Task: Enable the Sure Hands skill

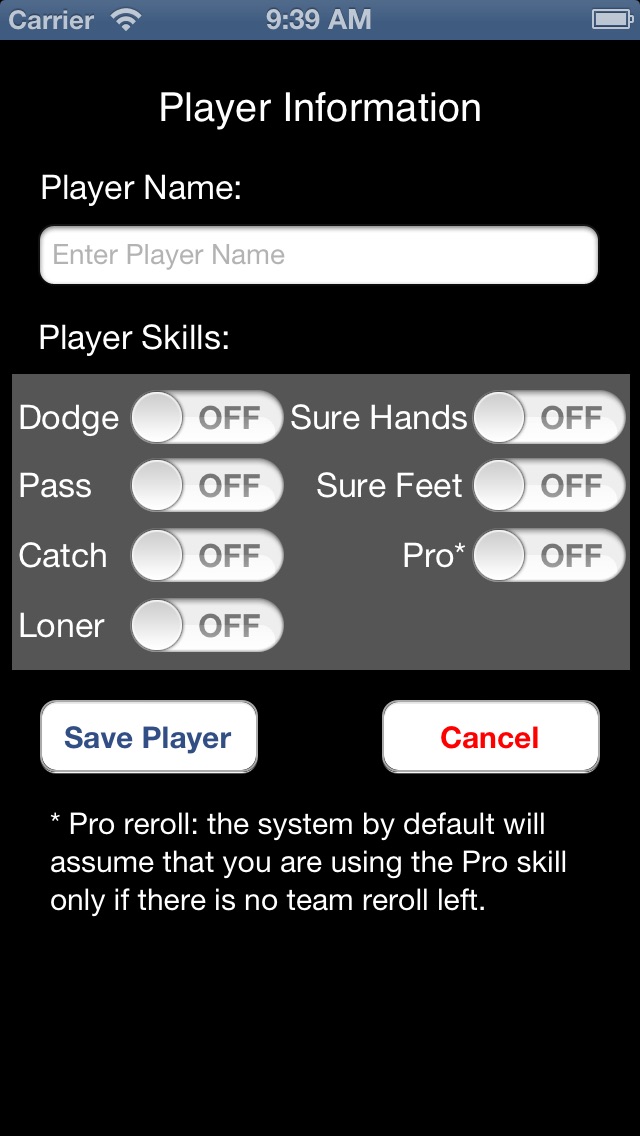Action: coord(549,417)
